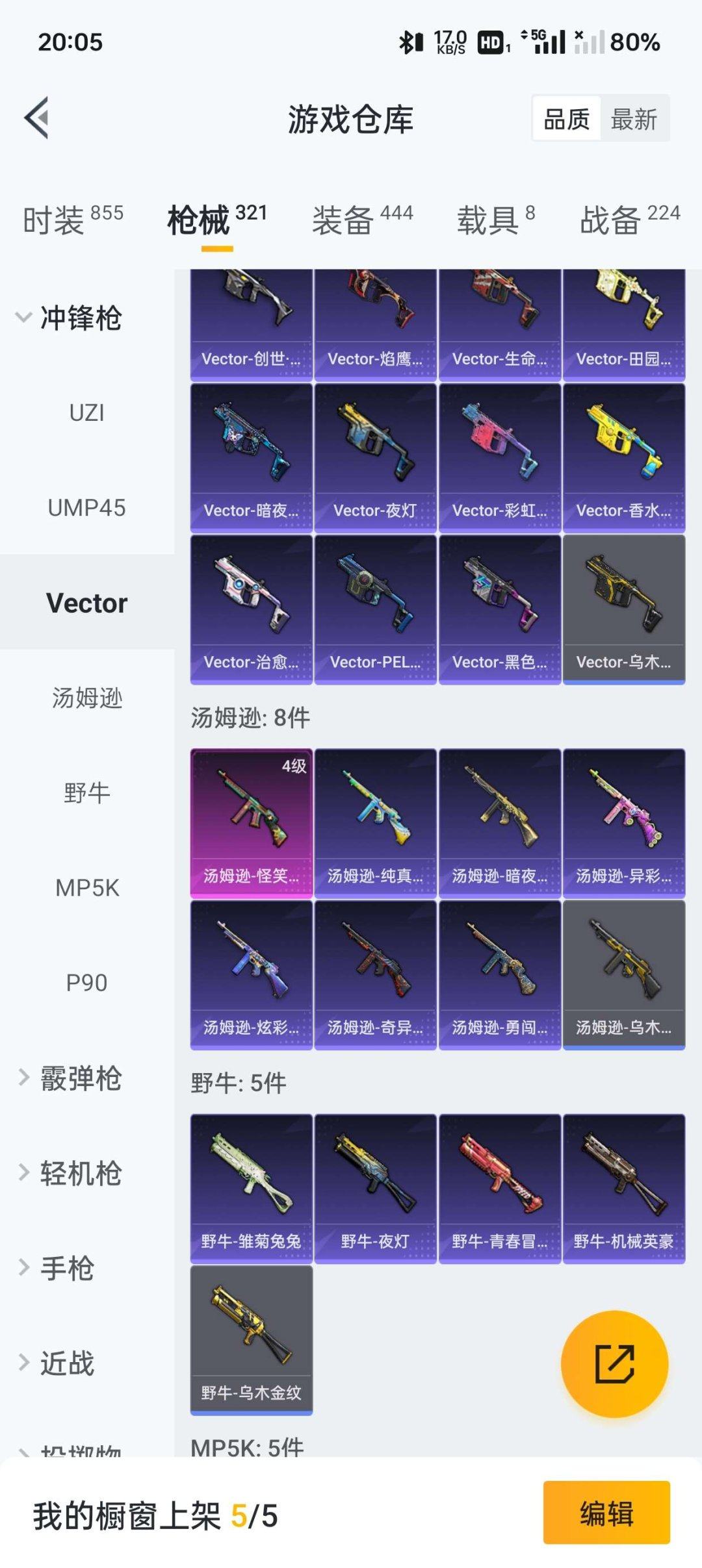Sort the warehouse by 最新

(634, 120)
